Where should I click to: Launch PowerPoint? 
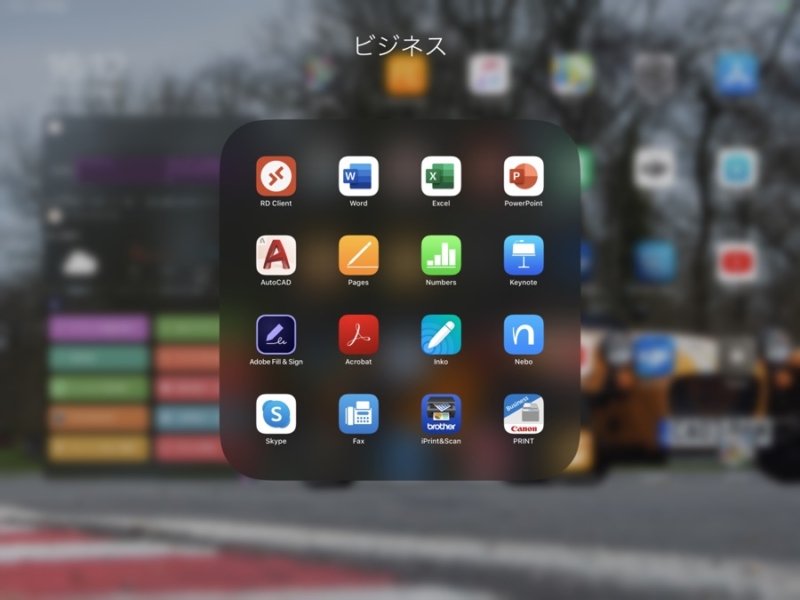(x=523, y=176)
